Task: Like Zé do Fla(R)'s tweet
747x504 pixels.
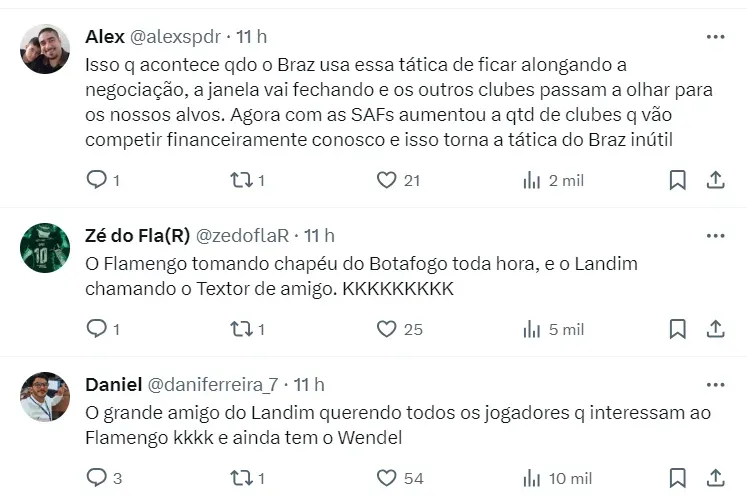Action: coord(387,329)
